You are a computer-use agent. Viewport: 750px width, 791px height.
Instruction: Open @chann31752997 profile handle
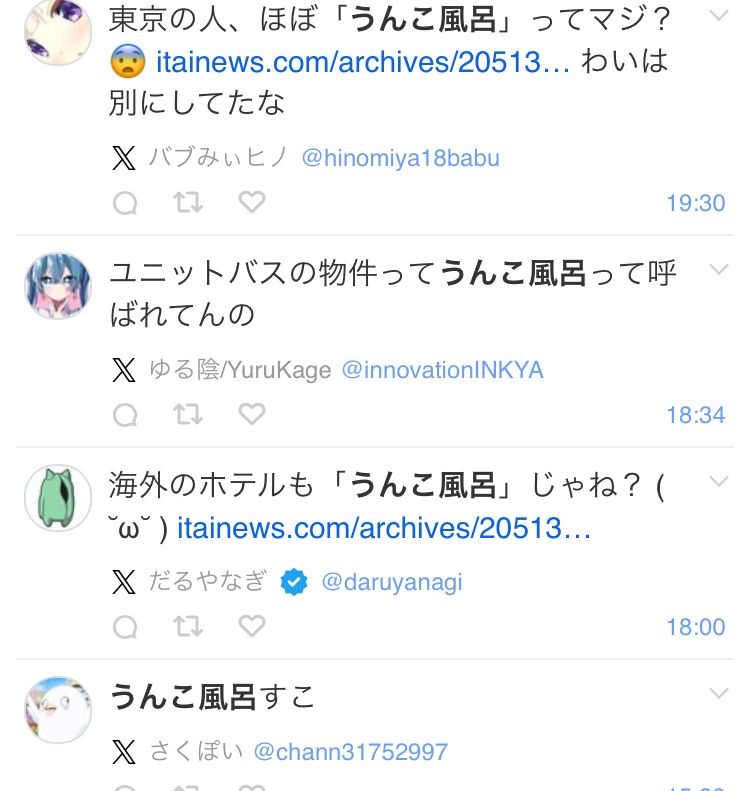350,752
